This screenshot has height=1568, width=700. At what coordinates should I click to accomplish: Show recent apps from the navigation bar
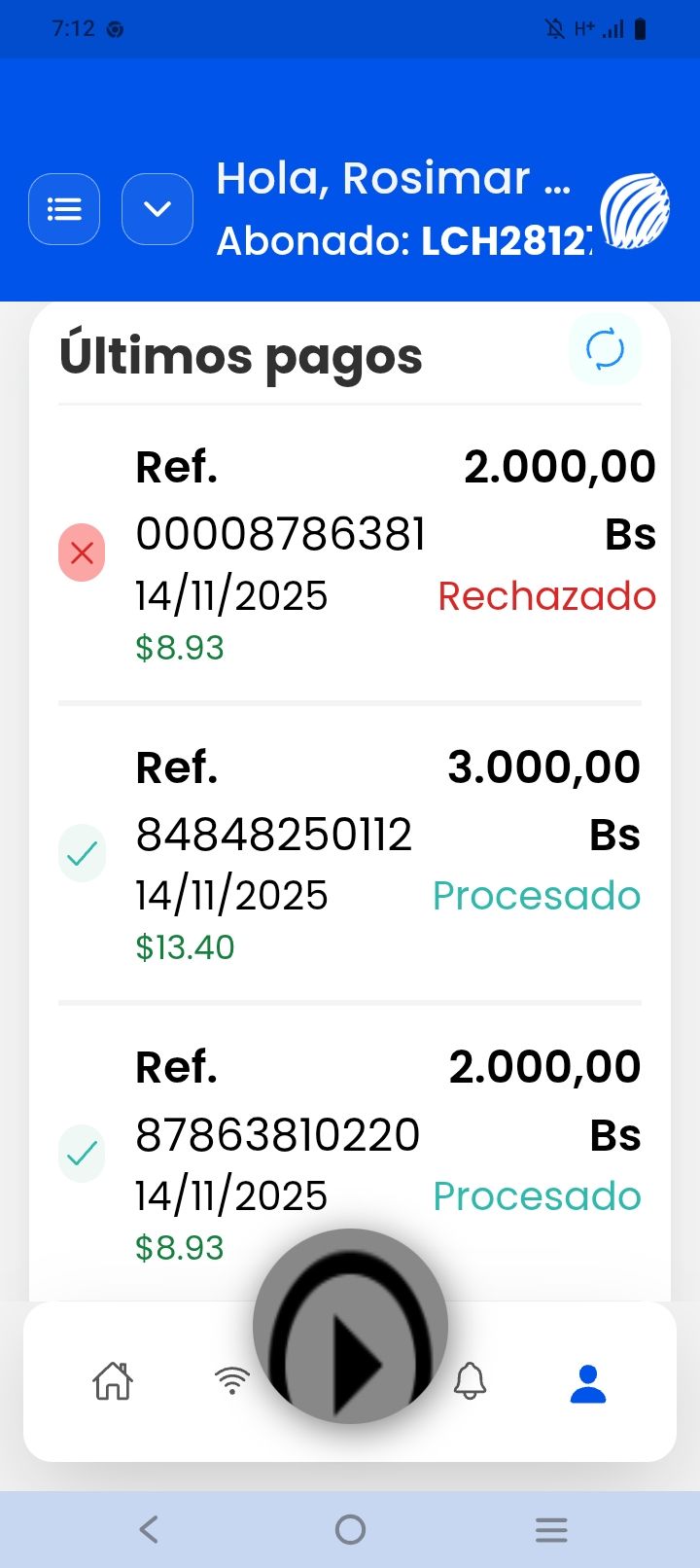tap(551, 1529)
